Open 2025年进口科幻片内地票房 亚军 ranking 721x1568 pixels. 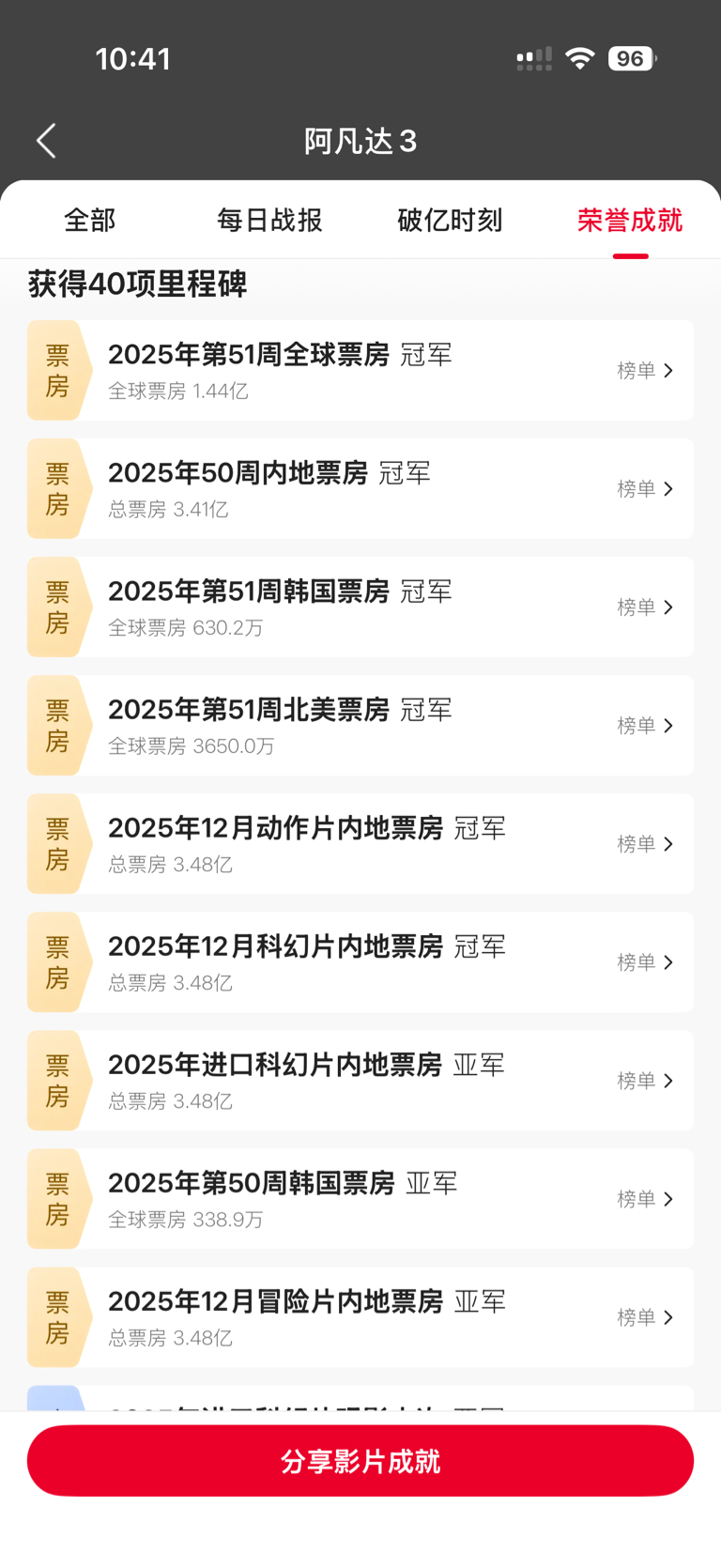tap(644, 1081)
